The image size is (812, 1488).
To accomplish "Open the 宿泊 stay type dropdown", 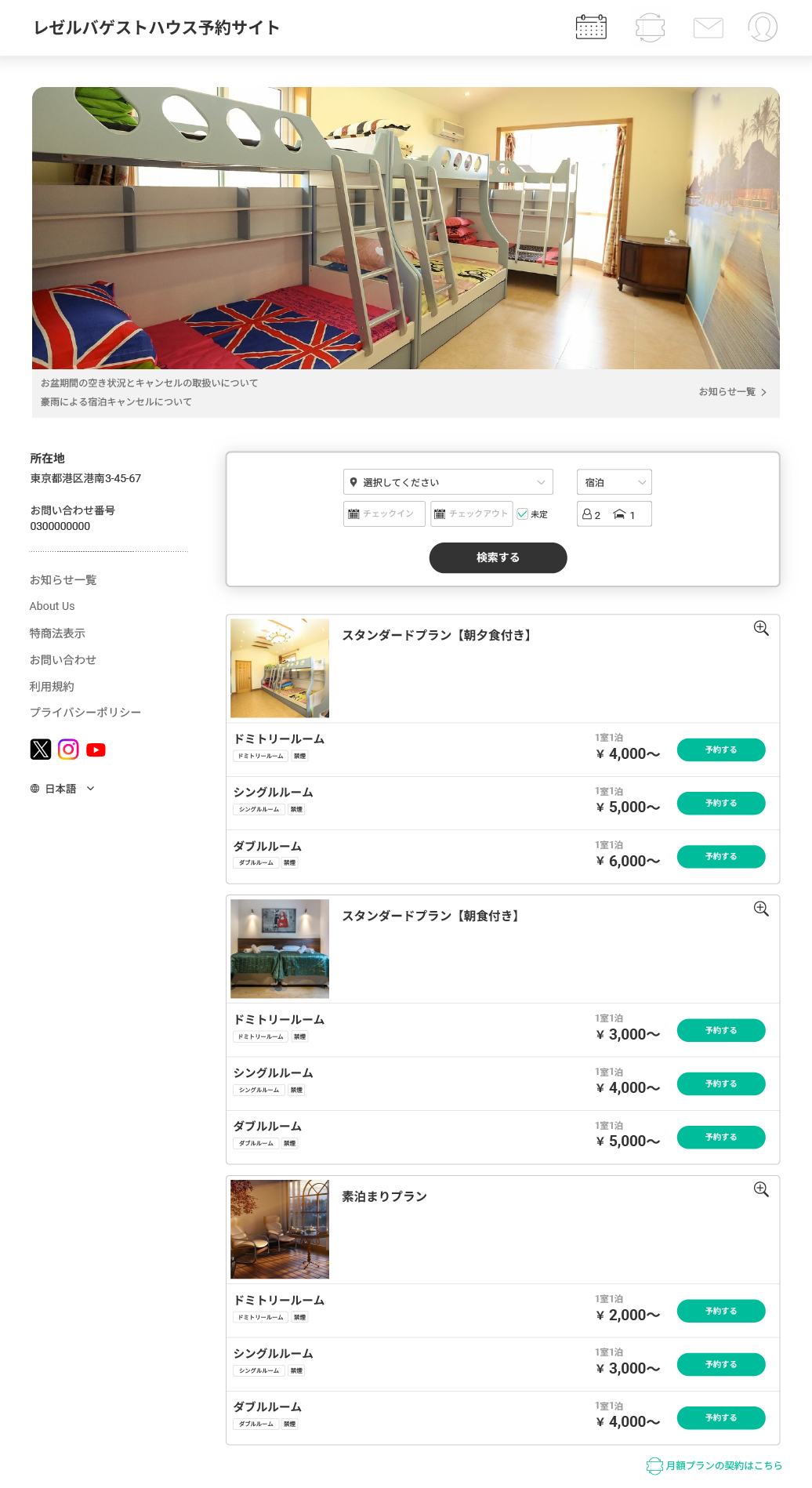I will (x=614, y=482).
